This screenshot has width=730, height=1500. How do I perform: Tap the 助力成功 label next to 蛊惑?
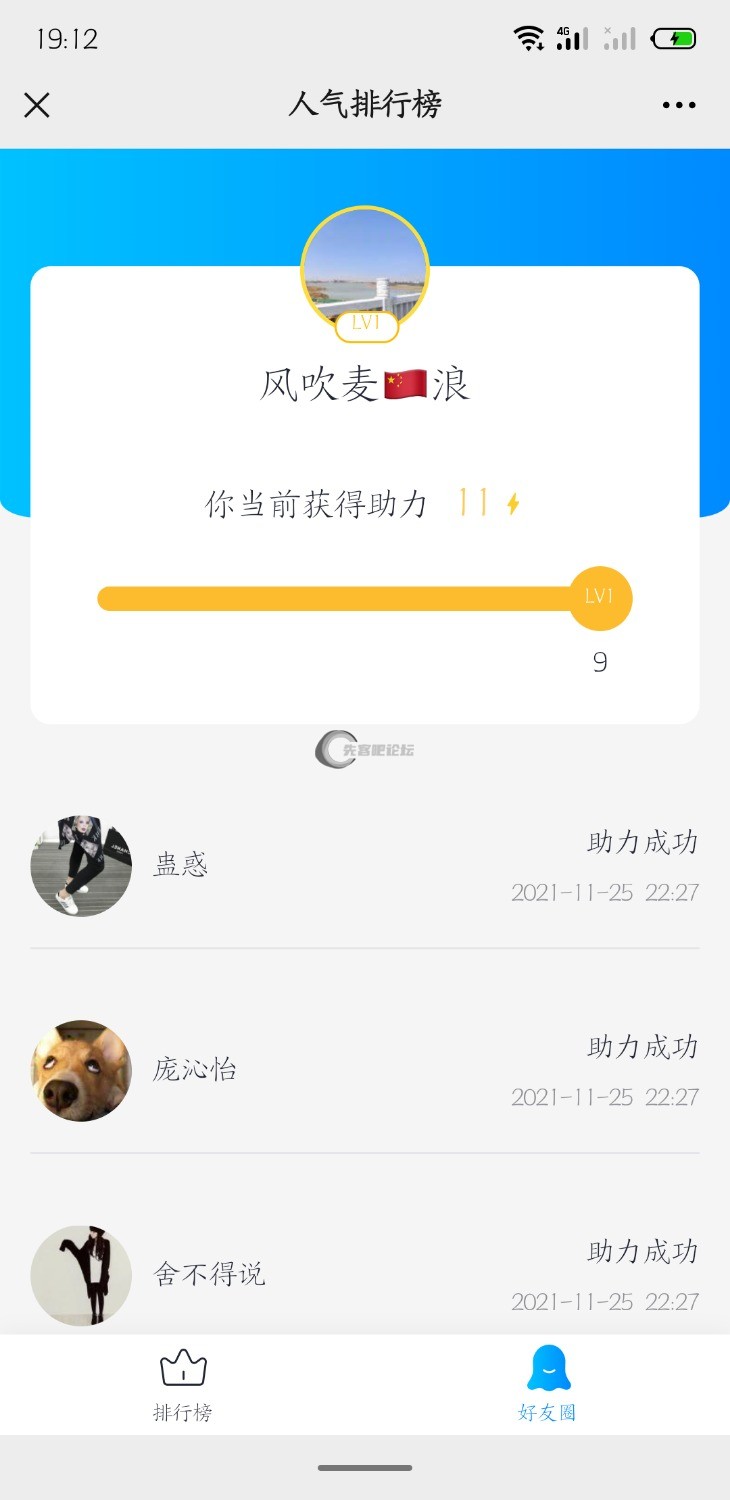pos(640,842)
